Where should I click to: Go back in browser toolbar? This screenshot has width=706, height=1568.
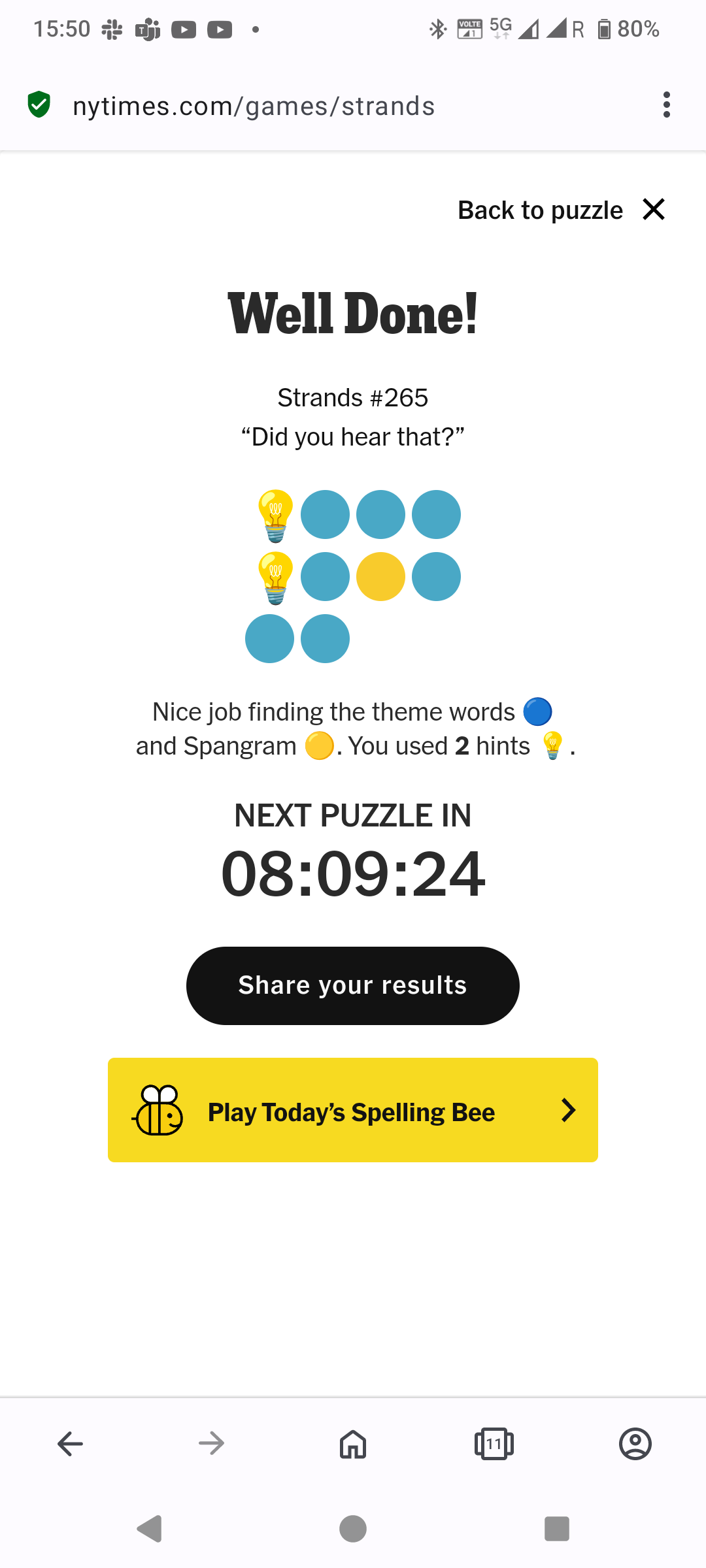[71, 1444]
